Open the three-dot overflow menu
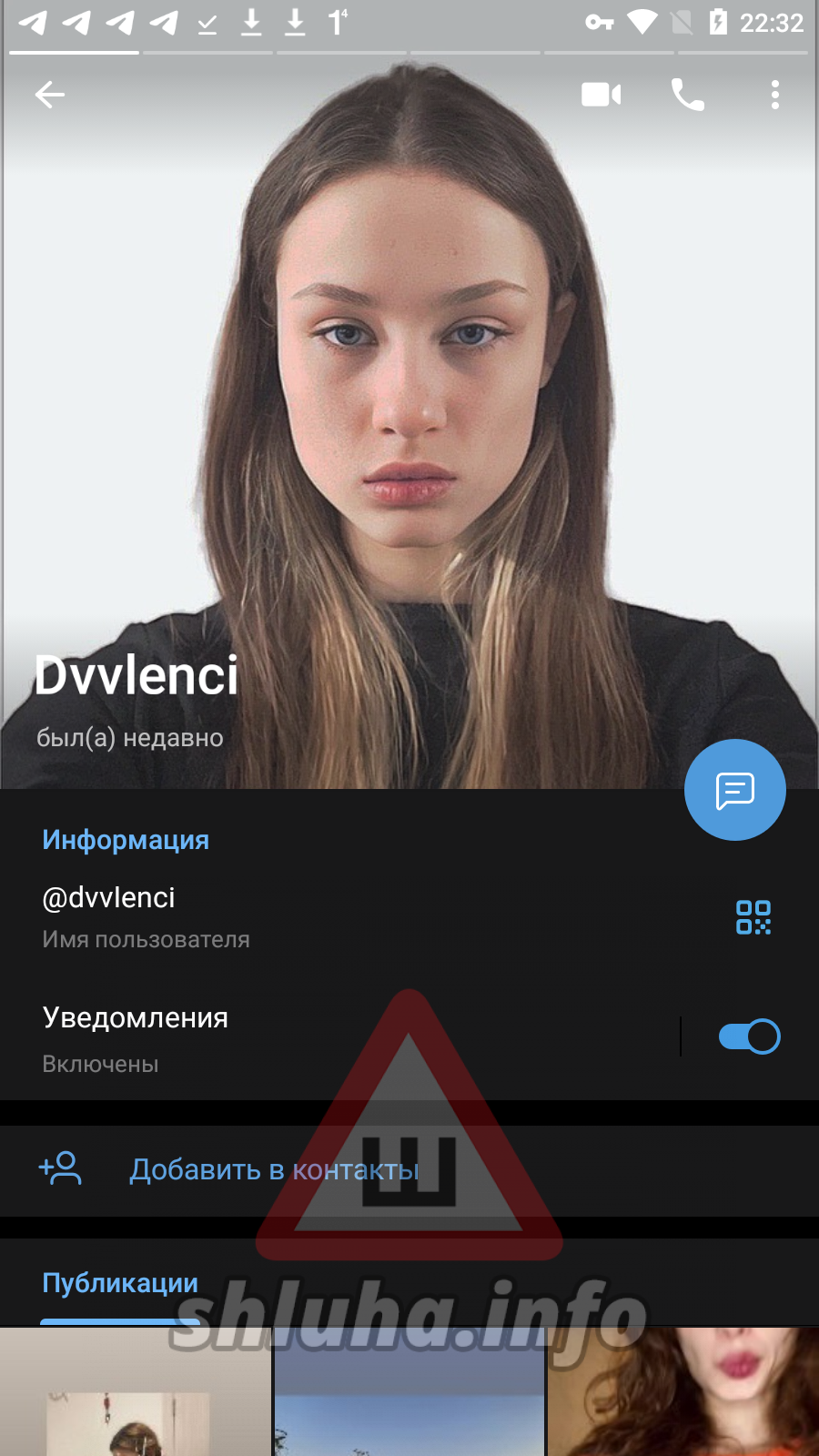 pyautogui.click(x=775, y=95)
